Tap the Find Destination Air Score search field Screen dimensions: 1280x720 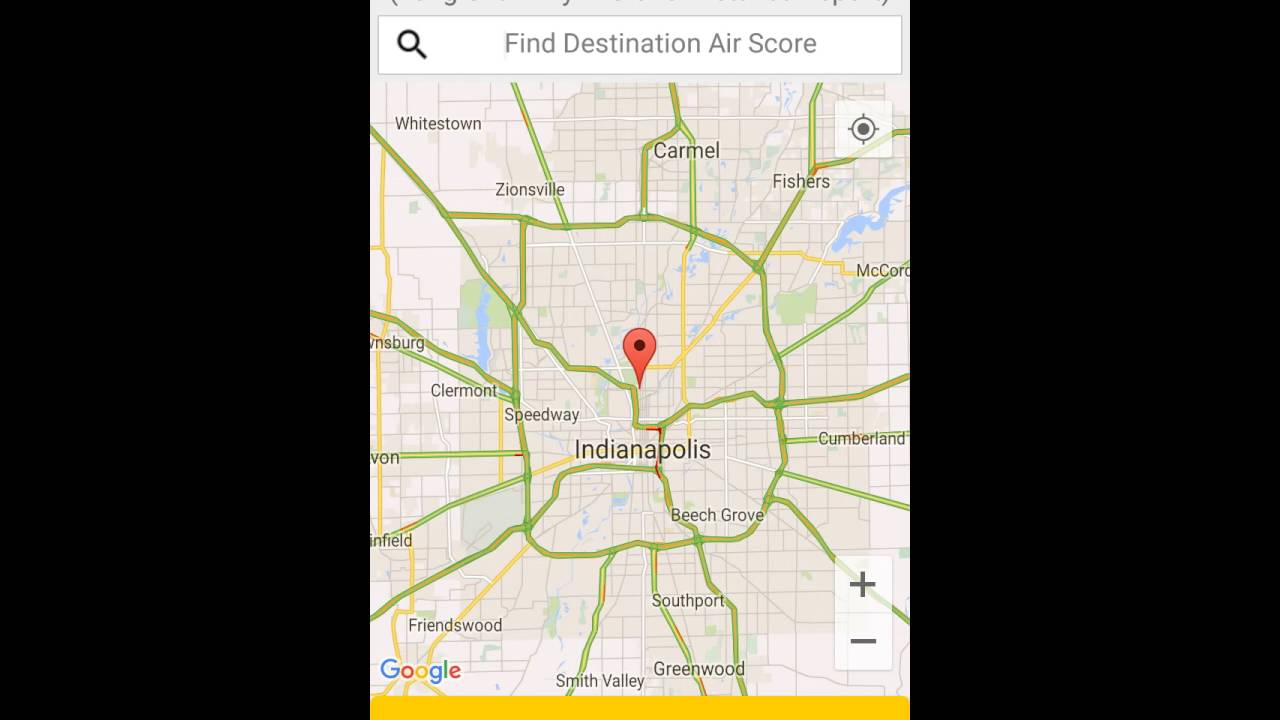pos(660,44)
